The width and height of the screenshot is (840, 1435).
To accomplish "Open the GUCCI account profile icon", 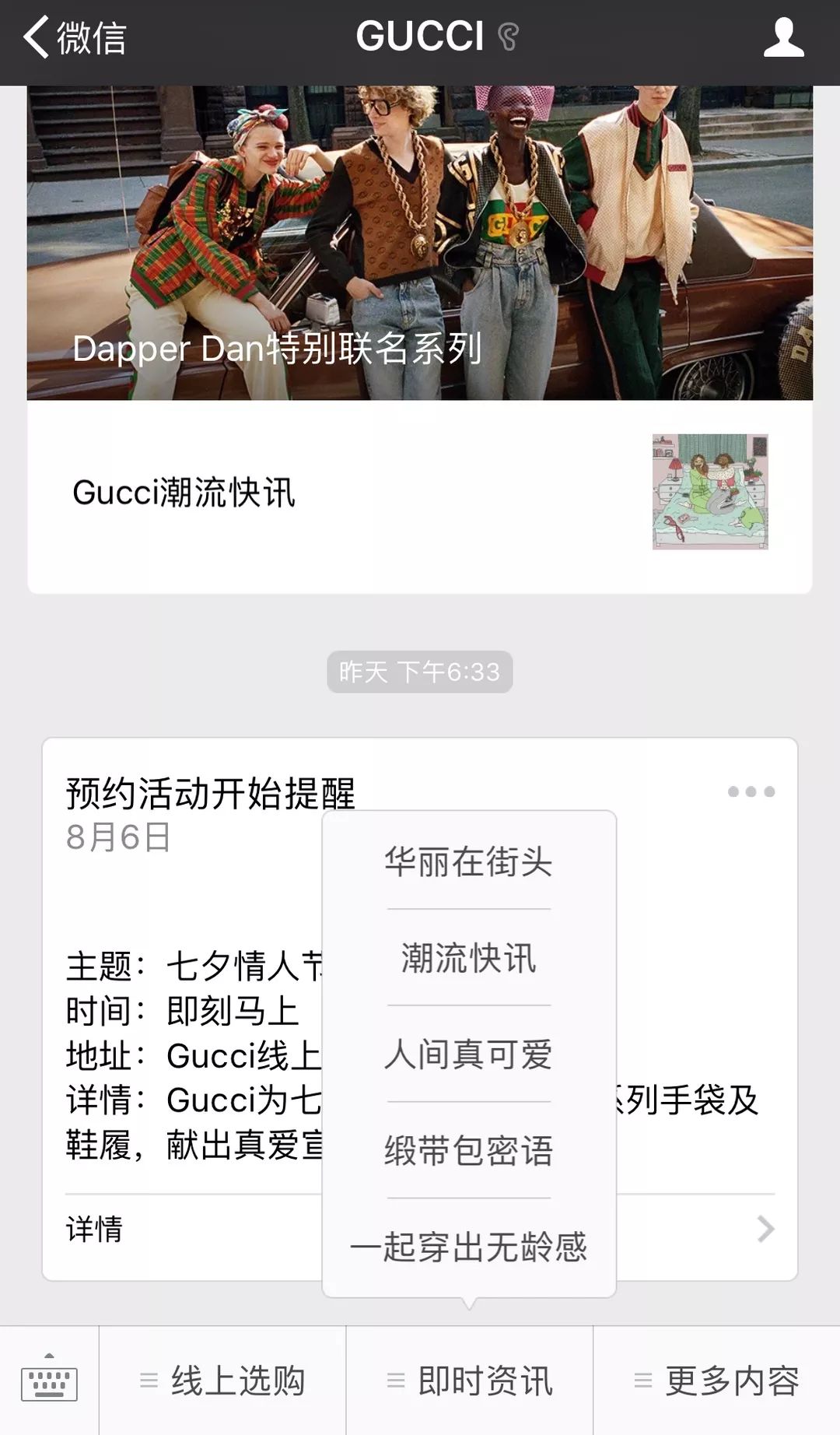I will [782, 37].
